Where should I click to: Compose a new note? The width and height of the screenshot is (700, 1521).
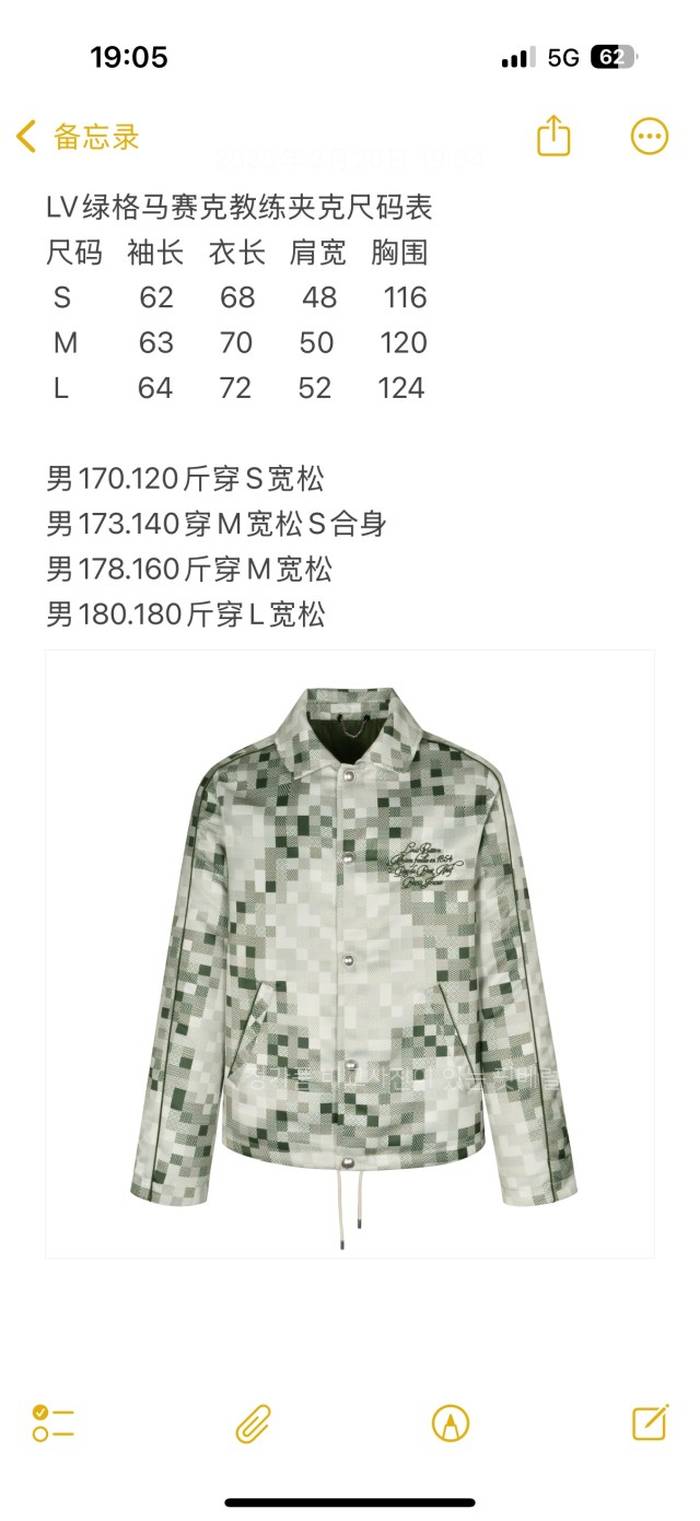650,1421
